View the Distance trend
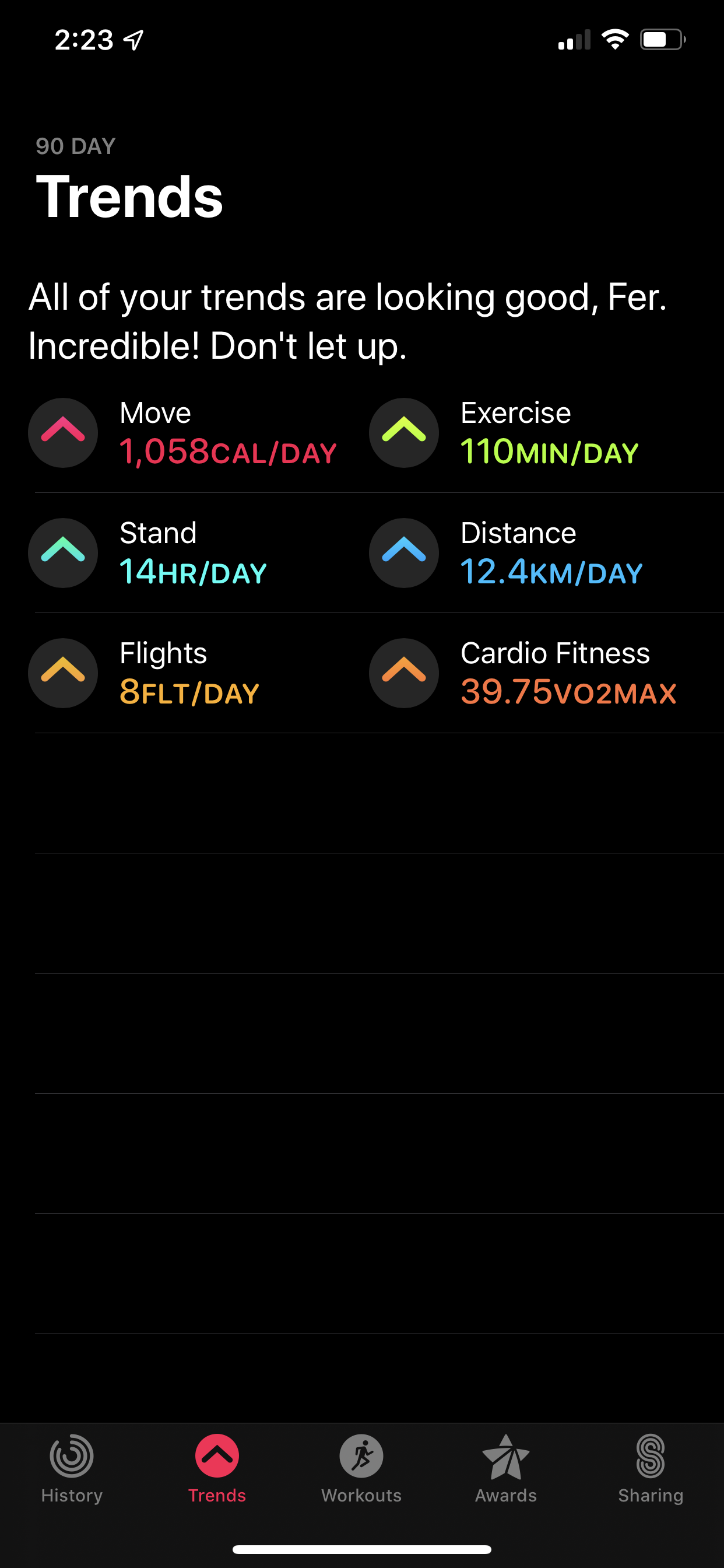Viewport: 724px width, 1568px height. pyautogui.click(x=506, y=552)
